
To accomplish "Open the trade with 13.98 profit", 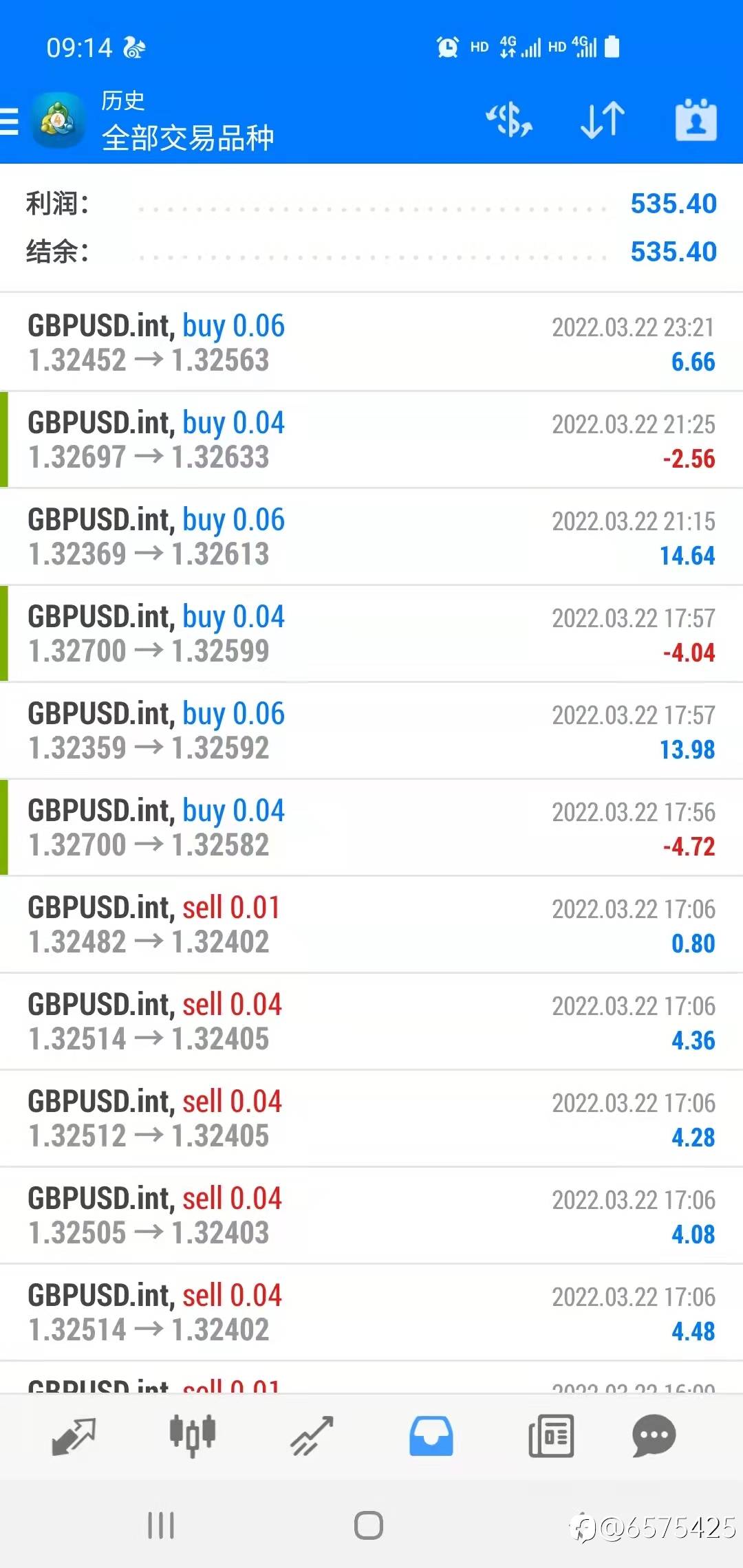I will point(371,730).
